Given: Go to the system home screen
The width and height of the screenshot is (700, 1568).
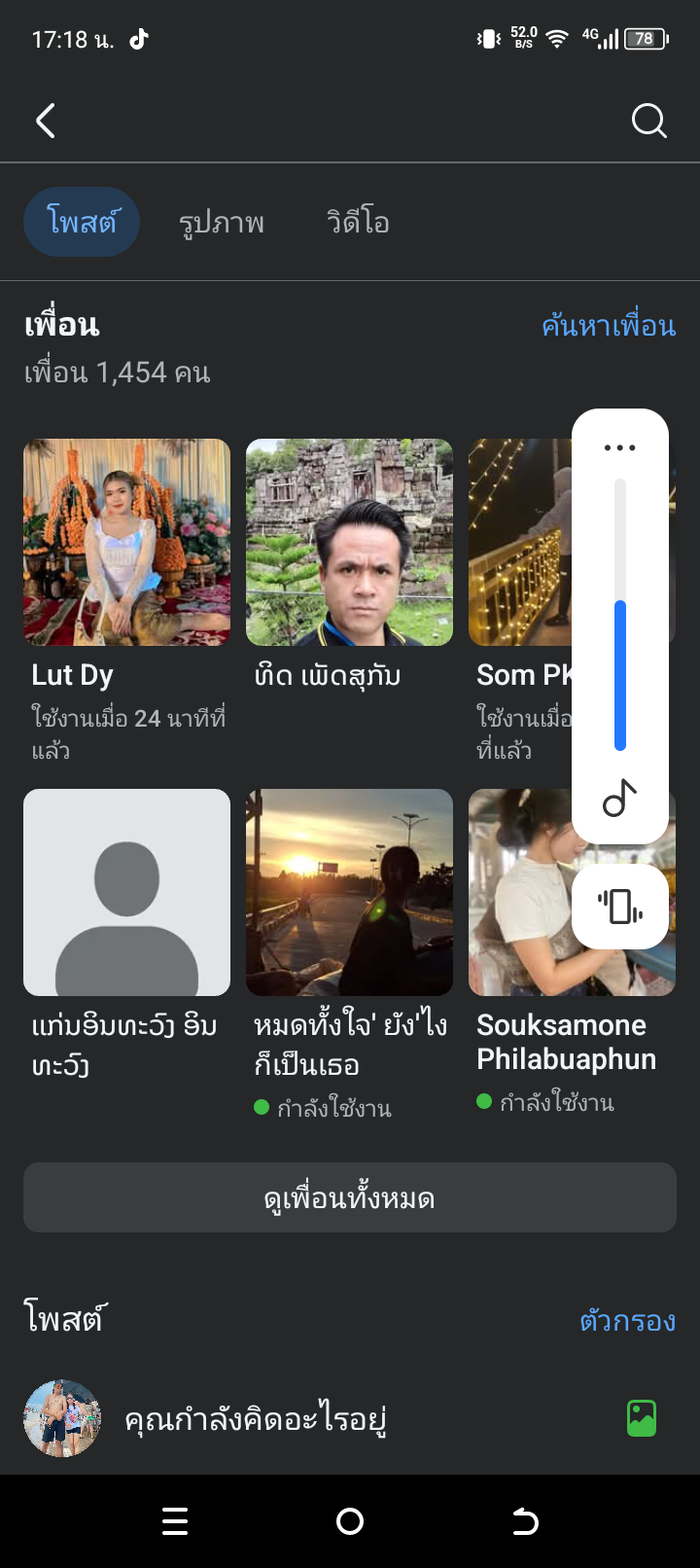Looking at the screenshot, I should pyautogui.click(x=350, y=1521).
